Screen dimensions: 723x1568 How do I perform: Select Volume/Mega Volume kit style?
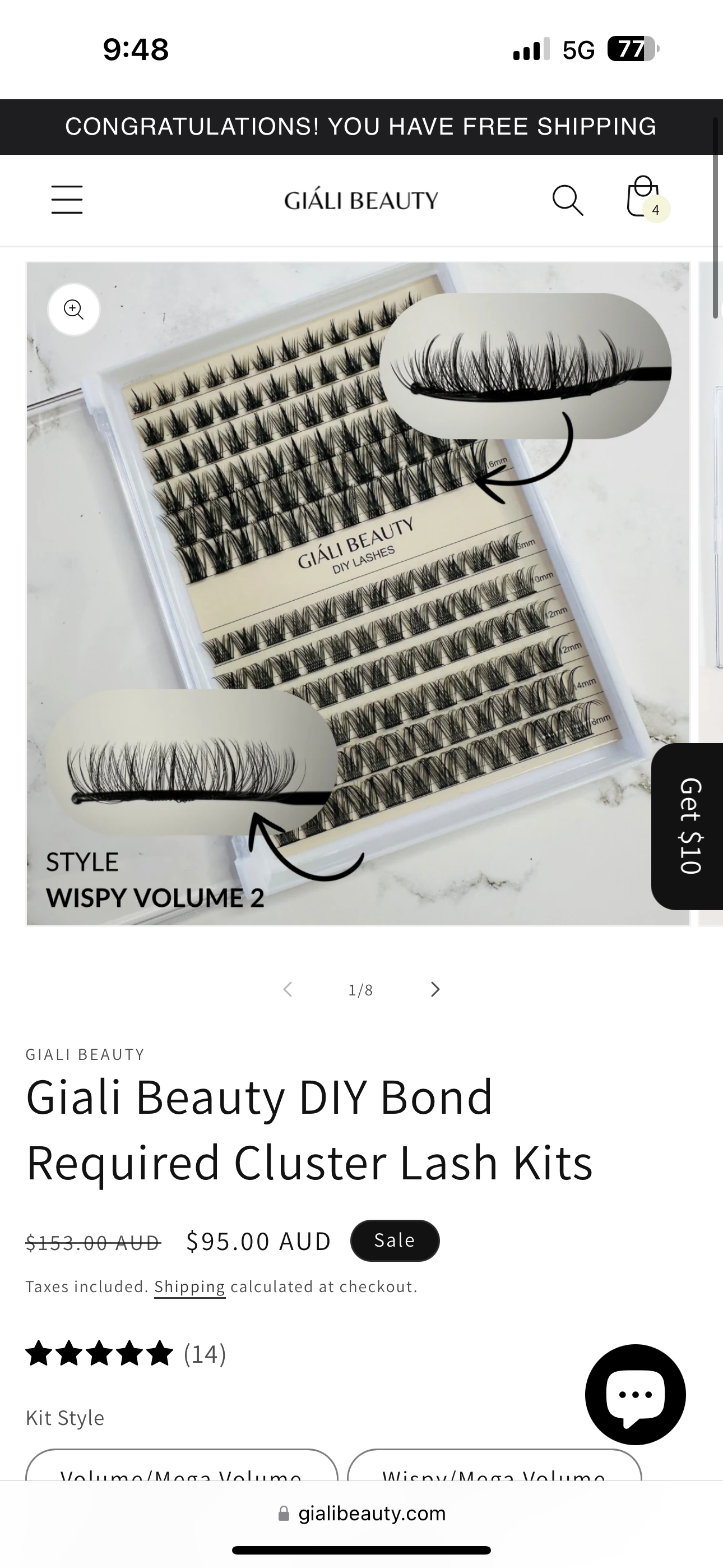point(182,1468)
